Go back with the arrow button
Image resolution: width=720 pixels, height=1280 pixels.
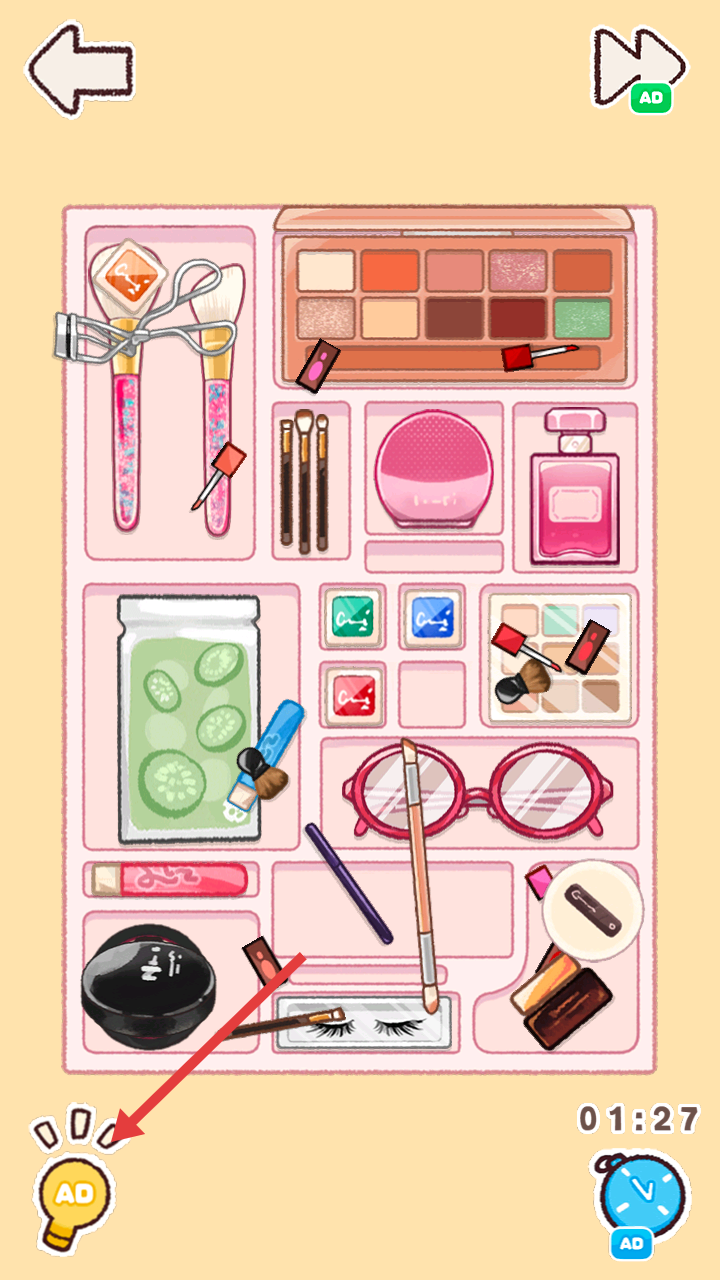click(x=78, y=67)
